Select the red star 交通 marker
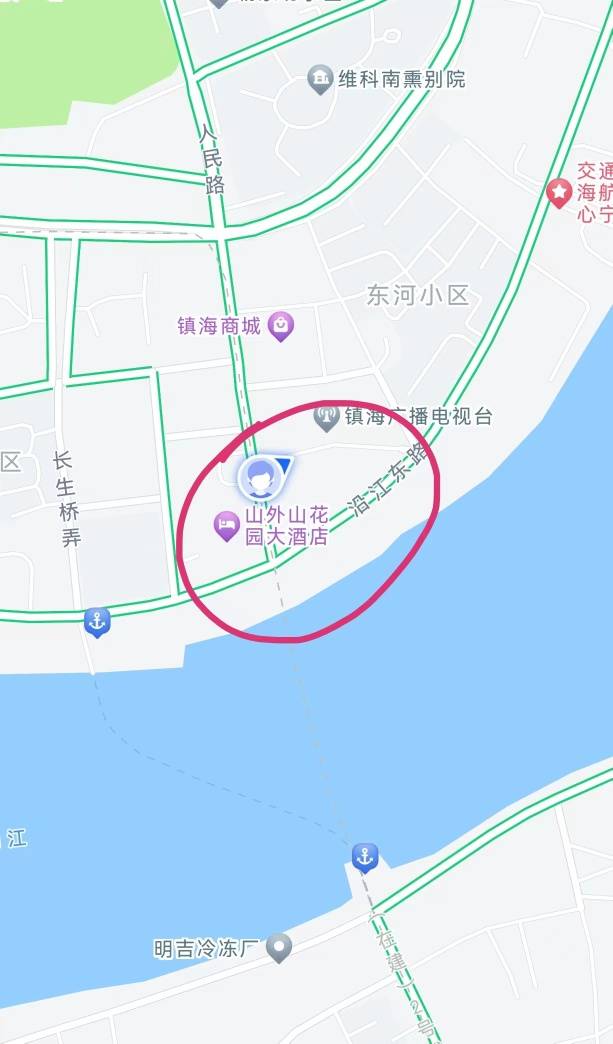 (559, 193)
